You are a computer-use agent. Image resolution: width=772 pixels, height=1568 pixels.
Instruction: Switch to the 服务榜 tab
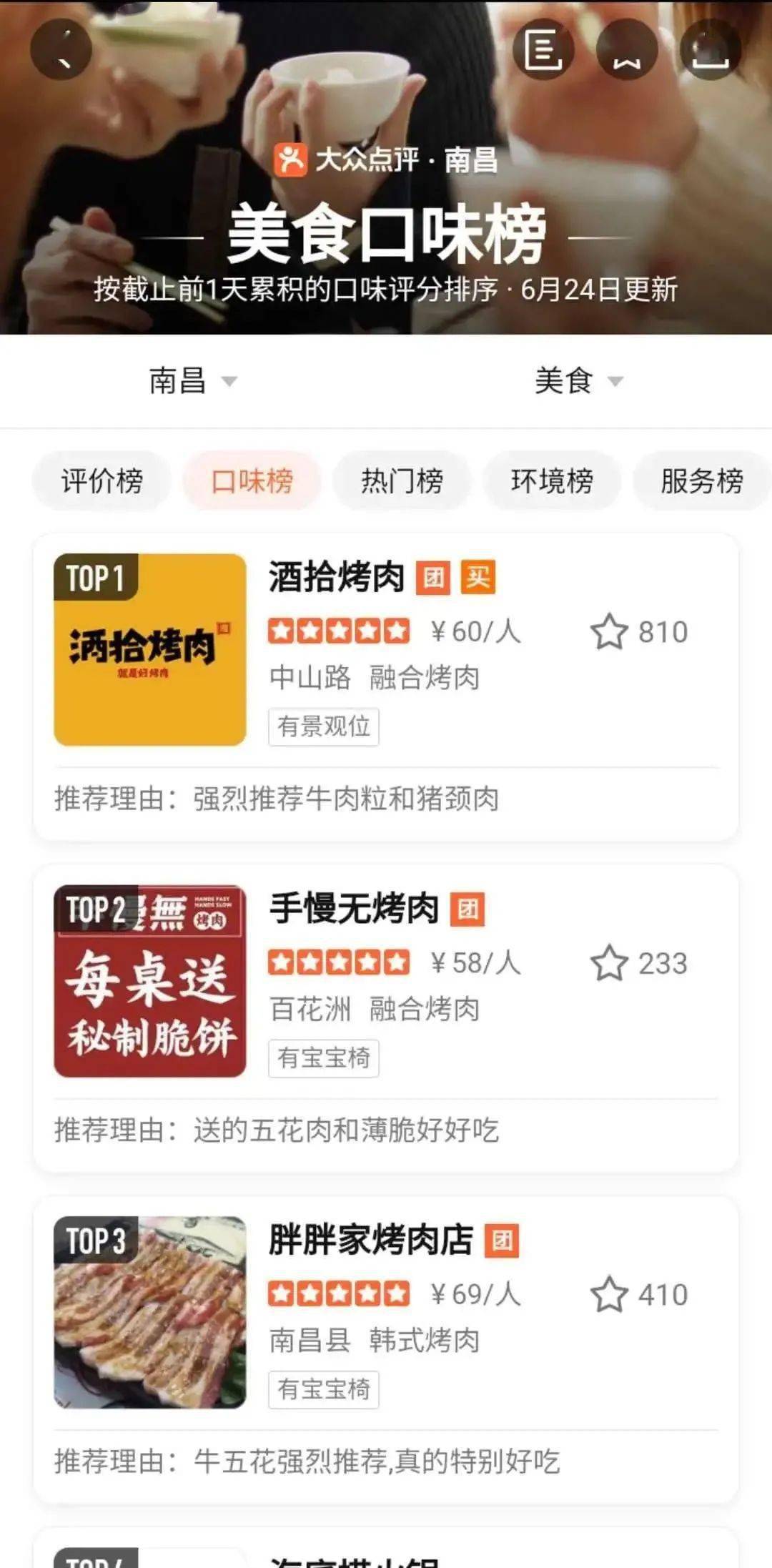701,480
